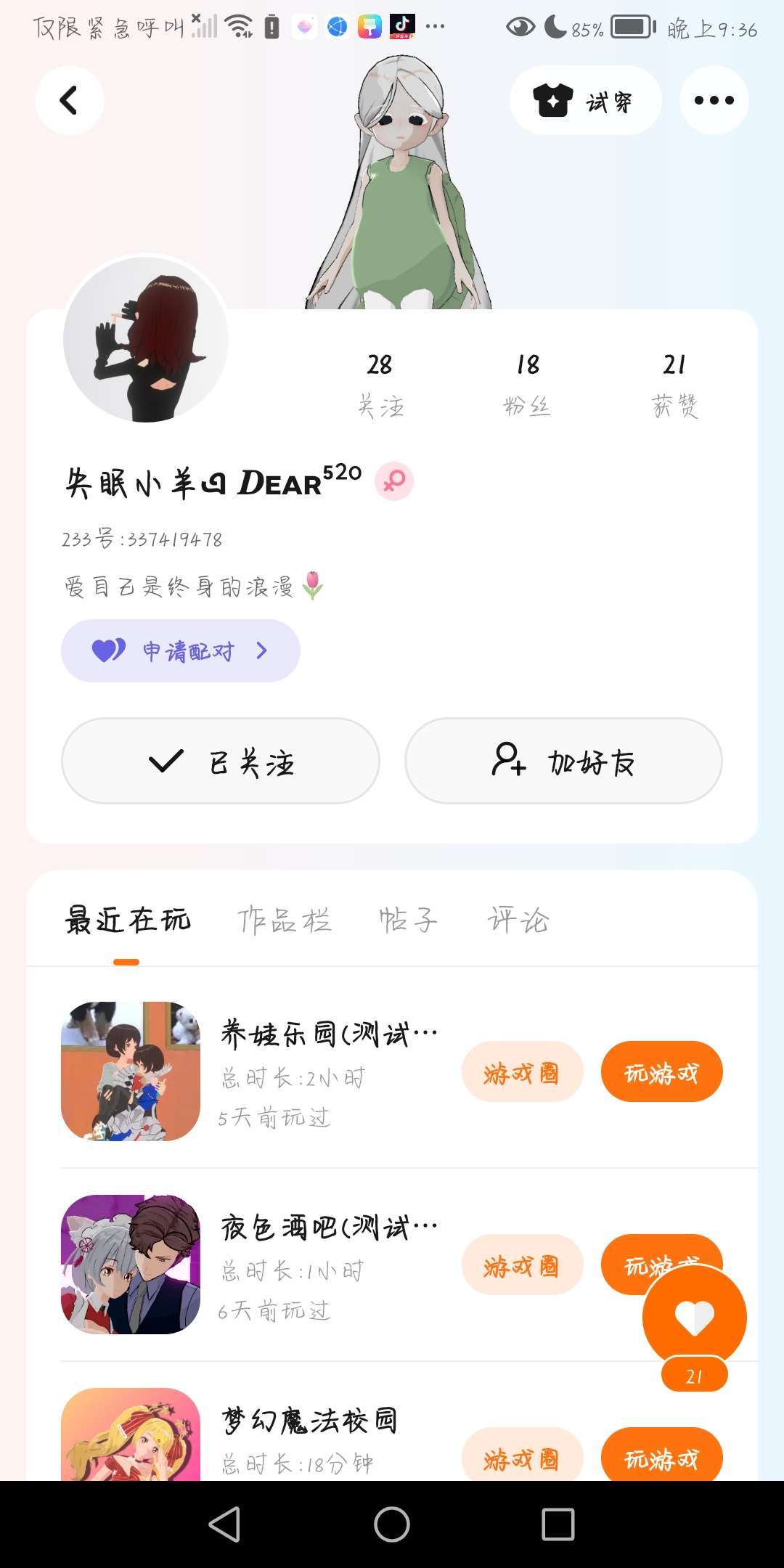Tap 玩游戏 for 养娃乐园

(661, 1071)
